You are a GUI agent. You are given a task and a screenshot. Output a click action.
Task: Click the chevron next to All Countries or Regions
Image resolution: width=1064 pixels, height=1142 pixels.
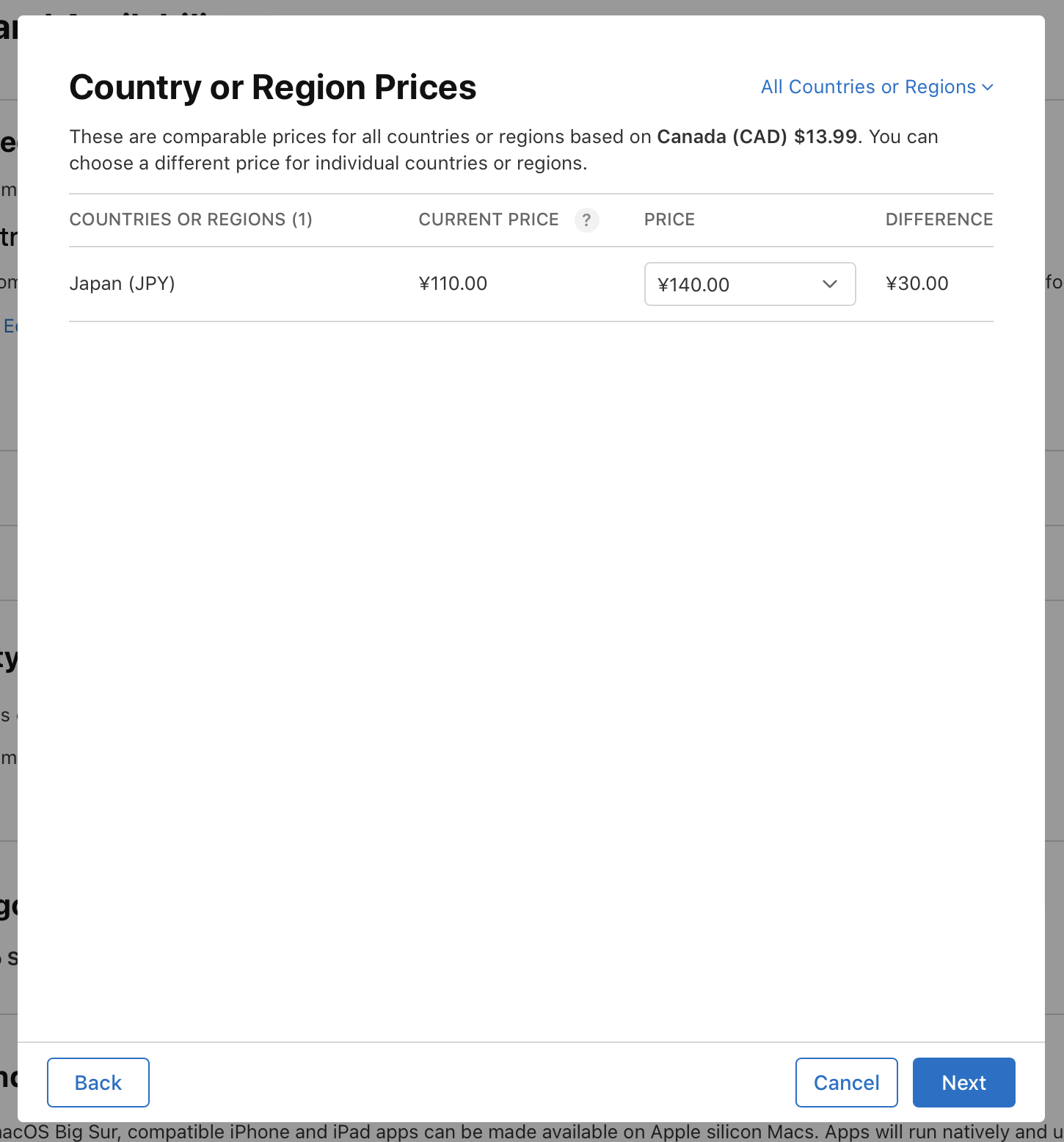tap(987, 87)
